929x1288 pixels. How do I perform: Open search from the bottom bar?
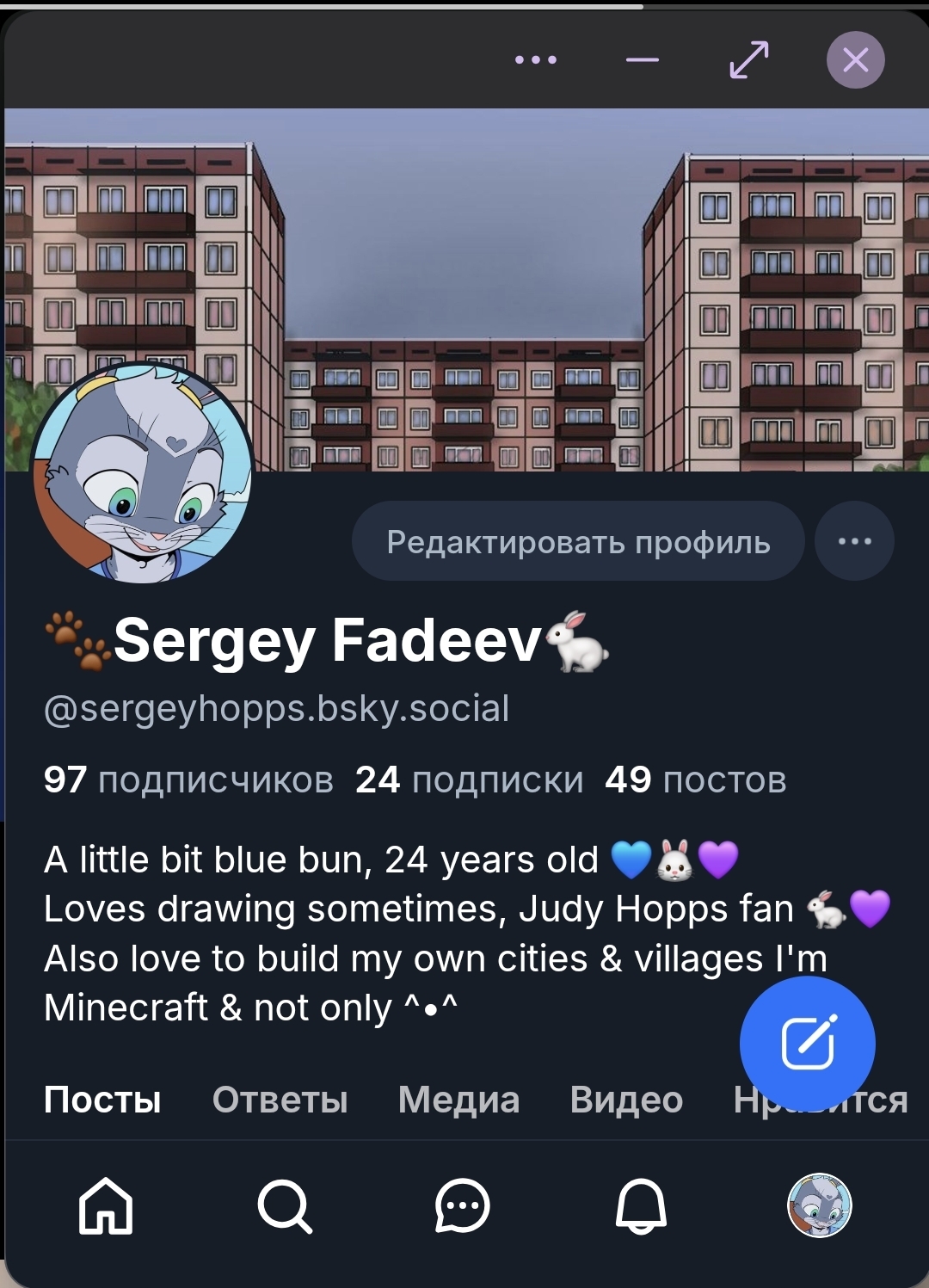284,1205
